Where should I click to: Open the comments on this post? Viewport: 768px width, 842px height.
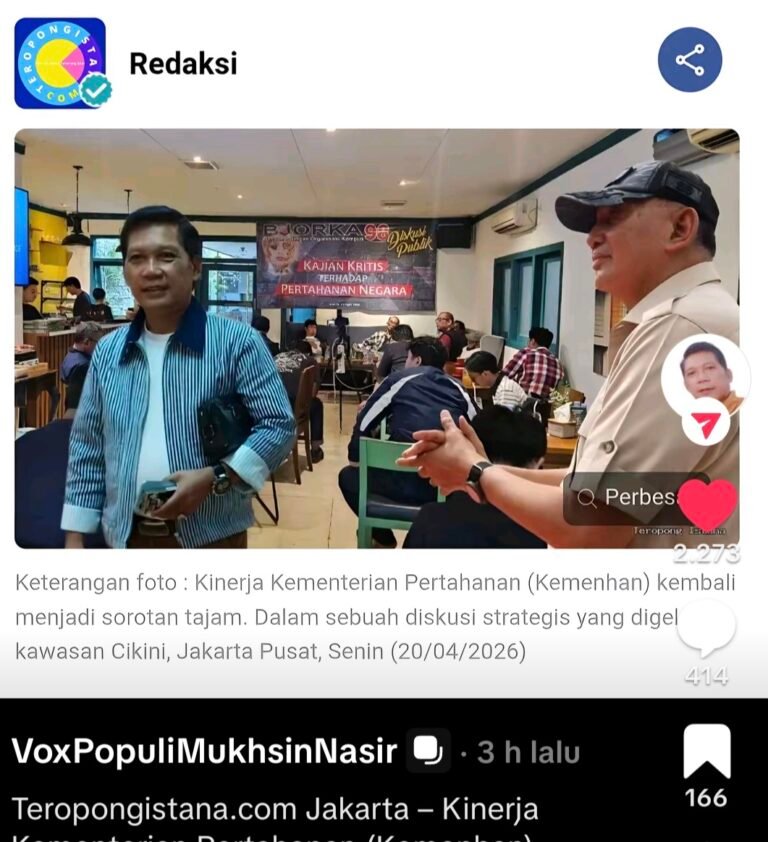(706, 630)
